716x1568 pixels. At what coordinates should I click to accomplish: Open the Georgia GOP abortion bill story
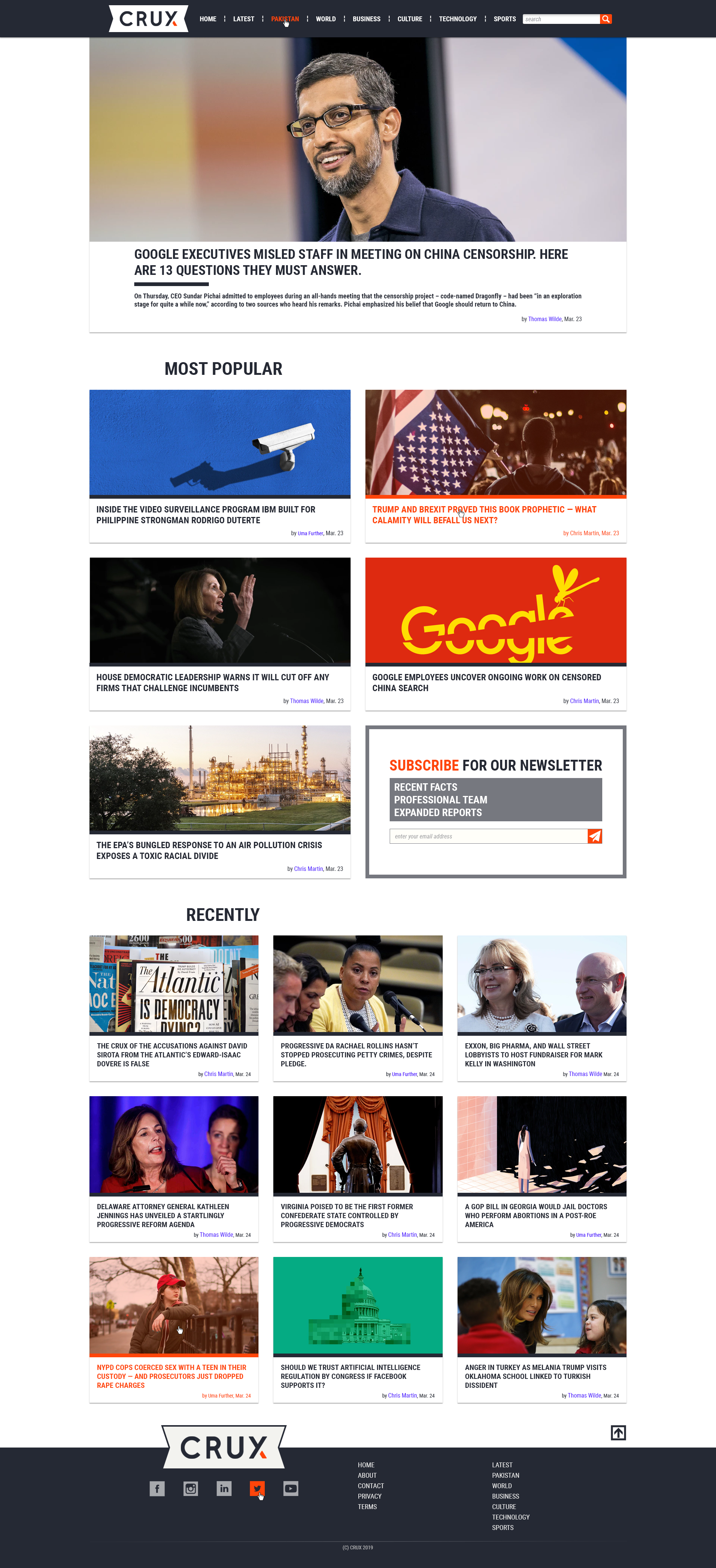pyautogui.click(x=536, y=1216)
